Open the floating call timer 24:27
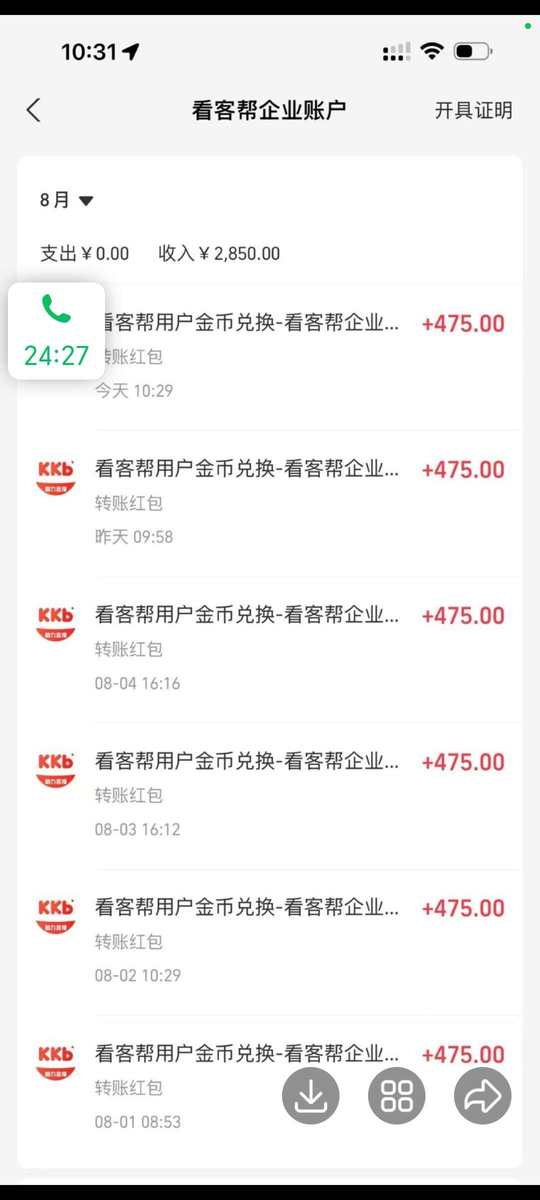Image resolution: width=540 pixels, height=1200 pixels. pyautogui.click(x=56, y=331)
